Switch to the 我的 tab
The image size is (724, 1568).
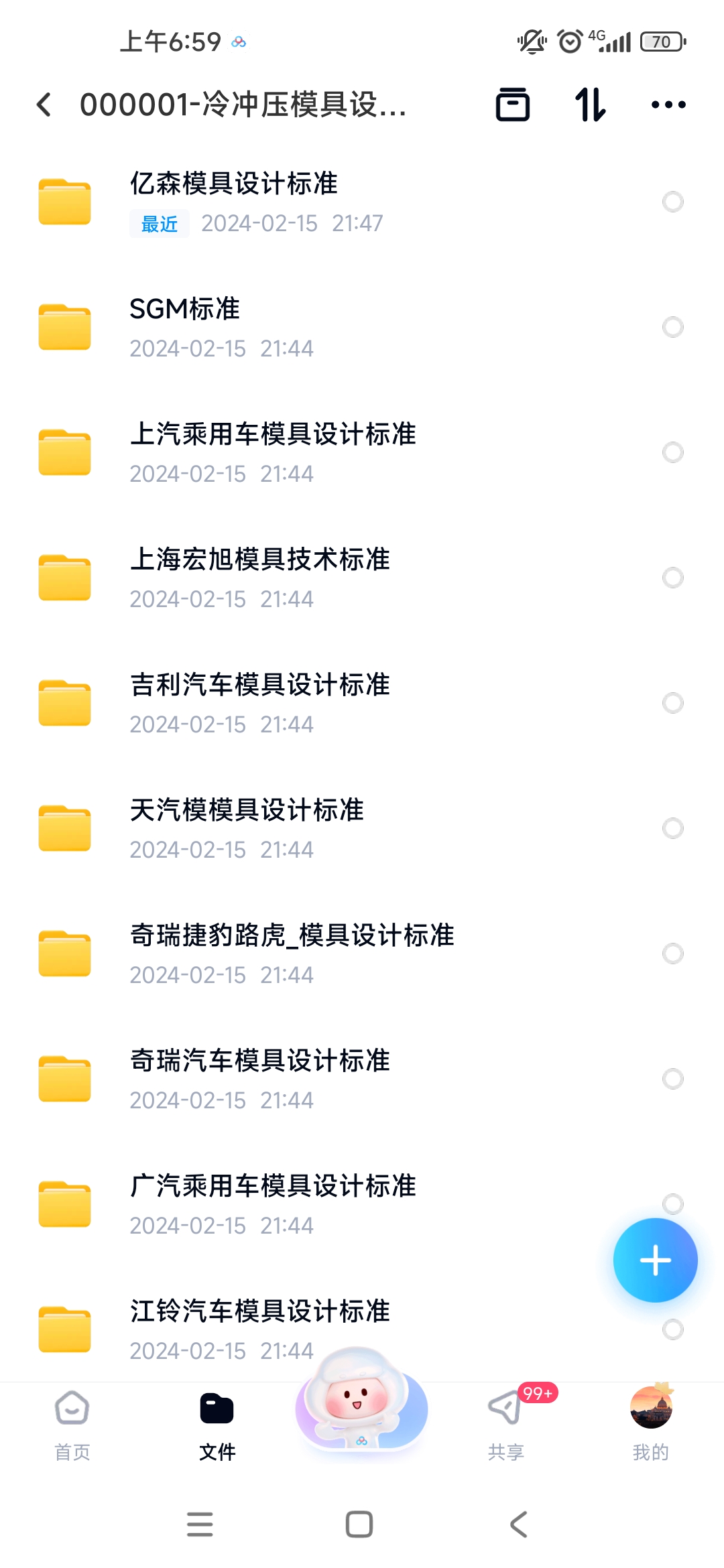click(650, 1423)
